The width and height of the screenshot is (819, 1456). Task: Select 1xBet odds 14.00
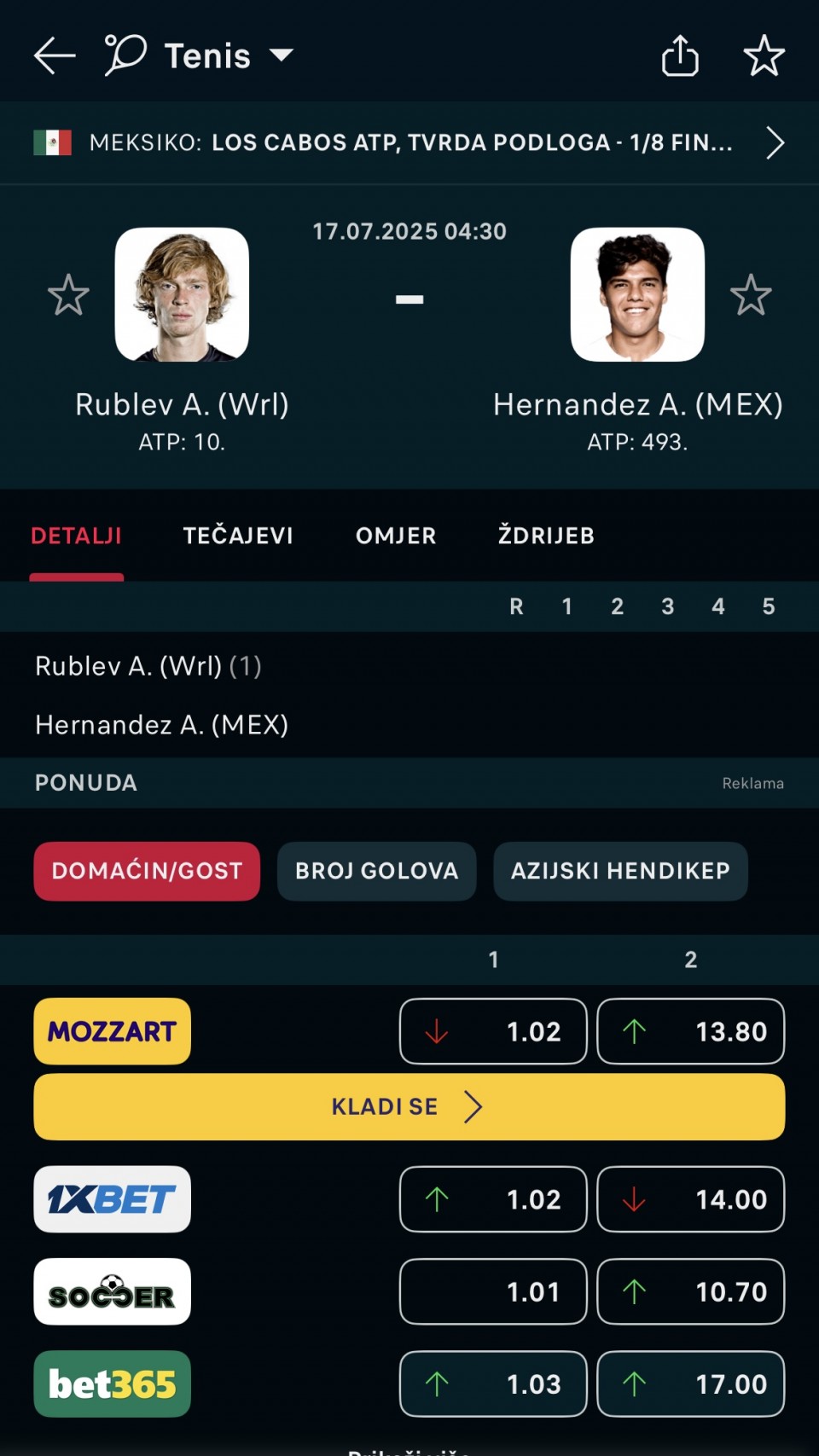tap(690, 1199)
